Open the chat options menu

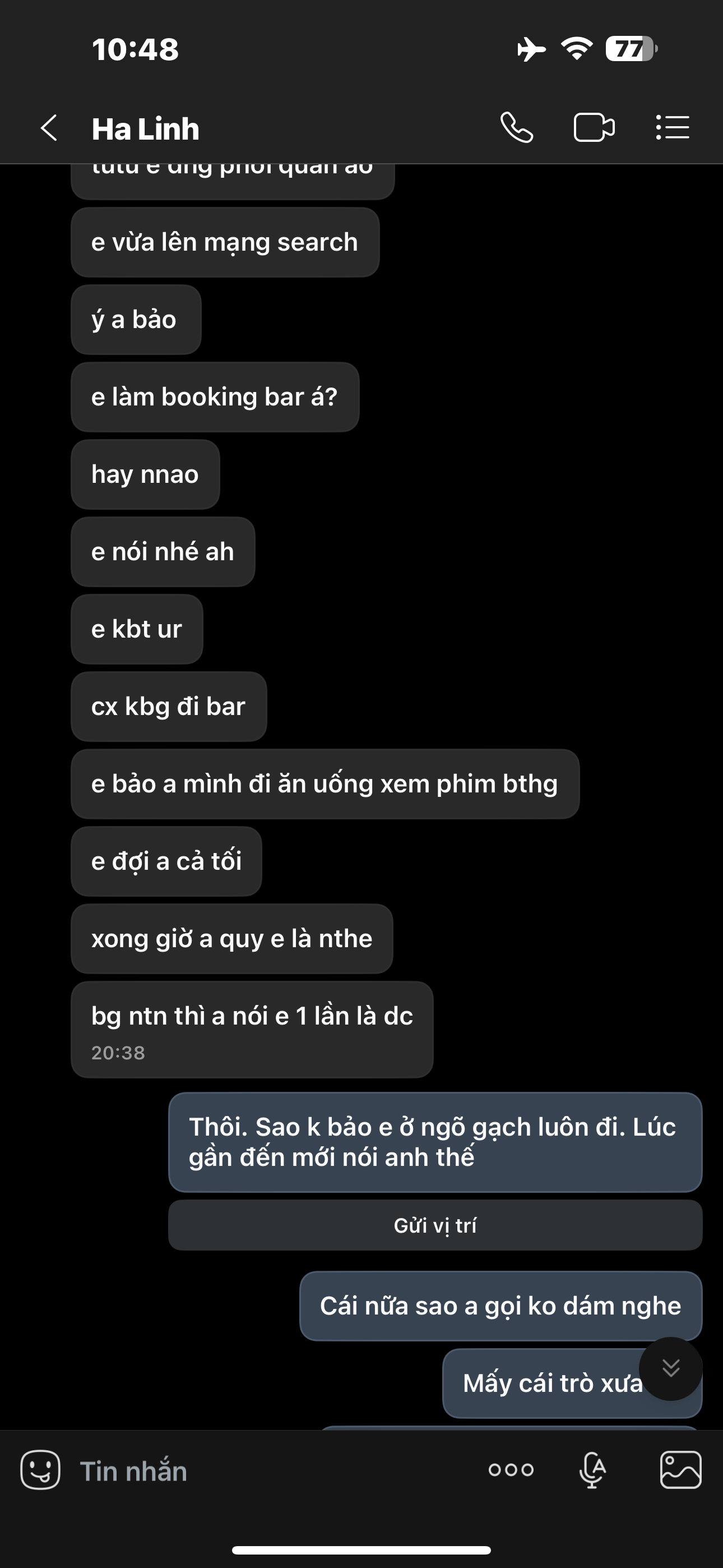tap(673, 128)
